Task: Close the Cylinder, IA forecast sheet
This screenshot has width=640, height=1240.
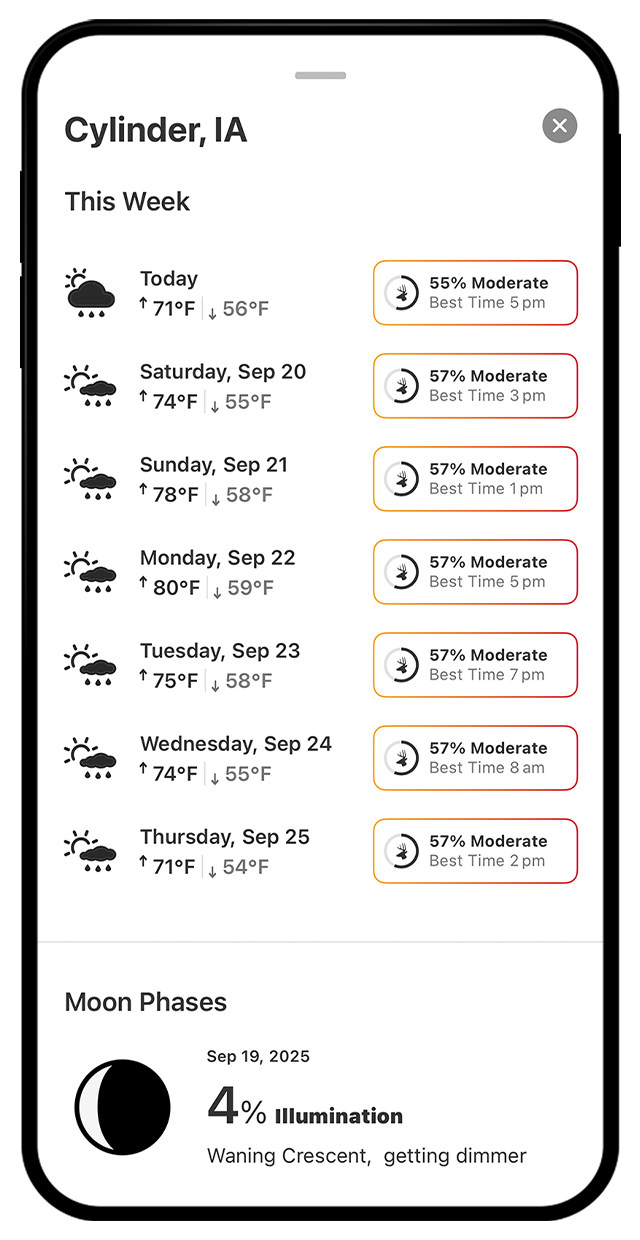Action: pos(560,126)
